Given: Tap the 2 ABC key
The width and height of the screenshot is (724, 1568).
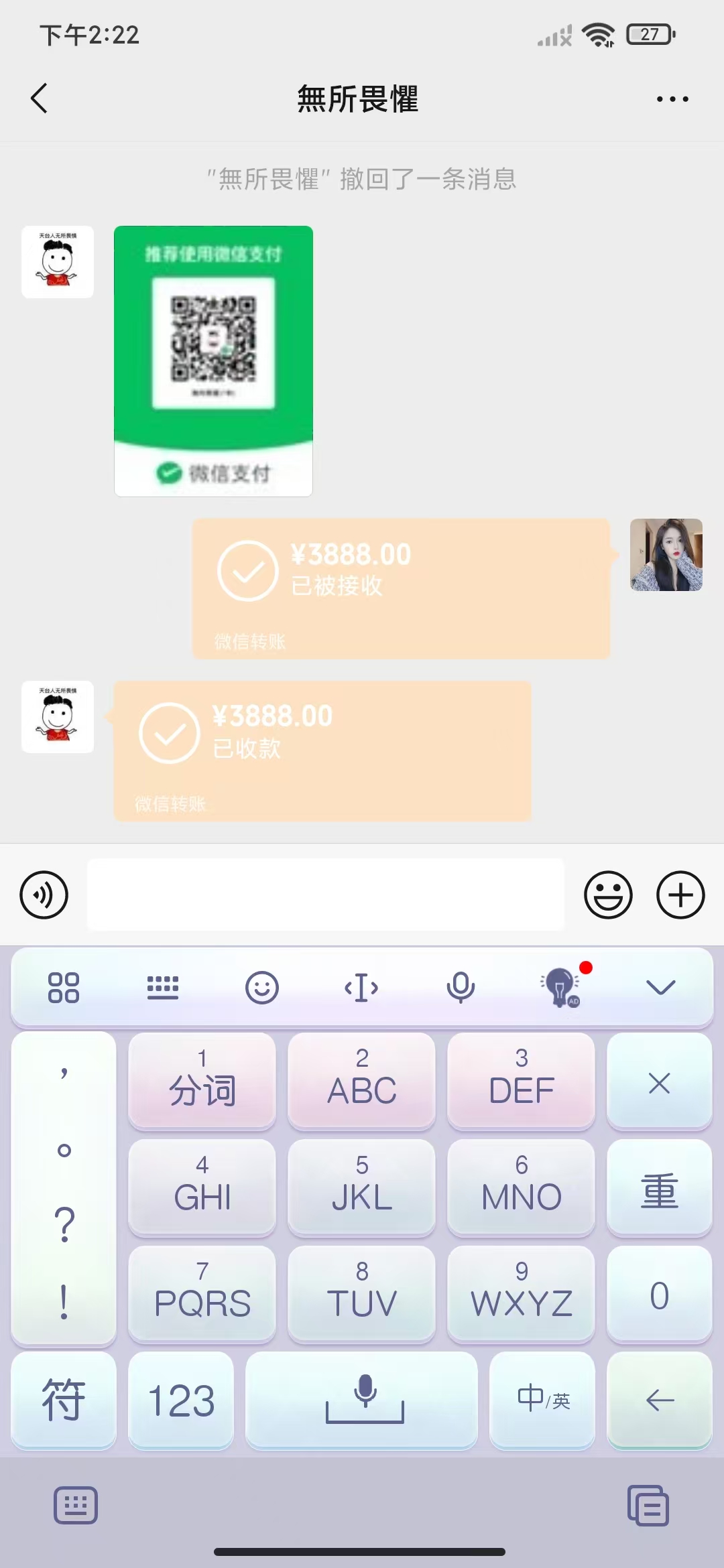Looking at the screenshot, I should click(361, 1080).
